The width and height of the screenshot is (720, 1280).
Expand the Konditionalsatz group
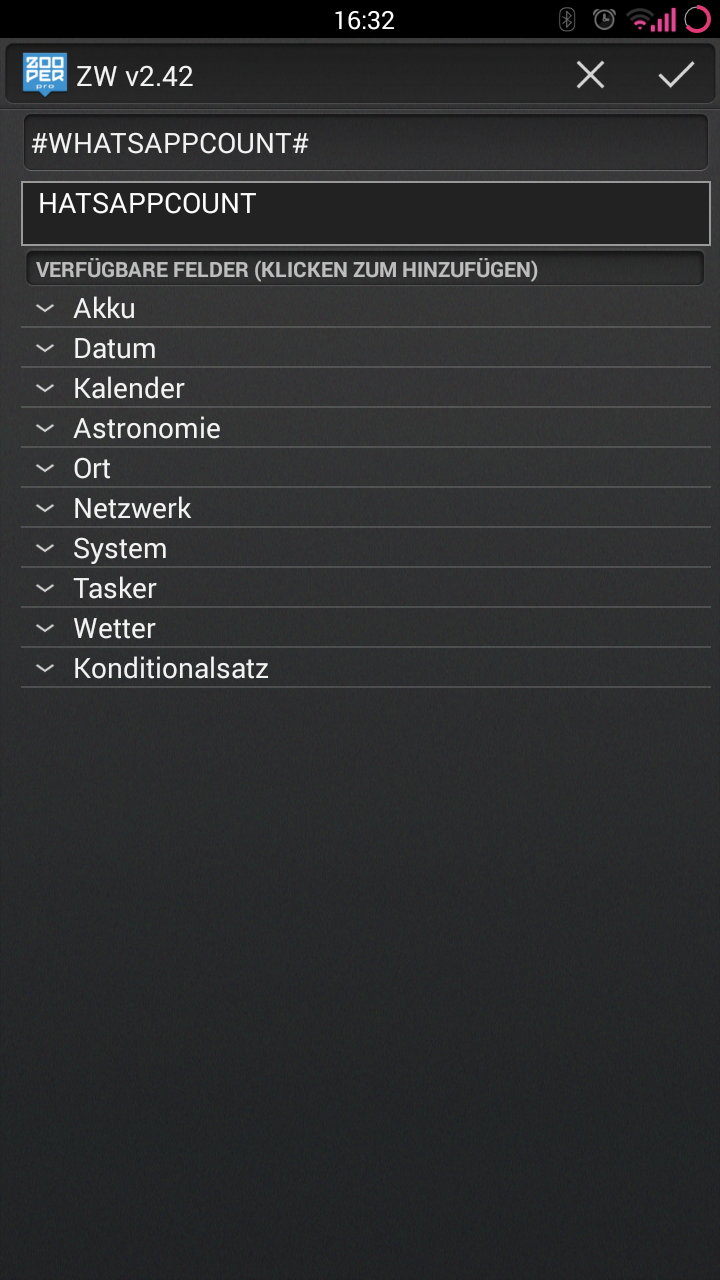170,668
